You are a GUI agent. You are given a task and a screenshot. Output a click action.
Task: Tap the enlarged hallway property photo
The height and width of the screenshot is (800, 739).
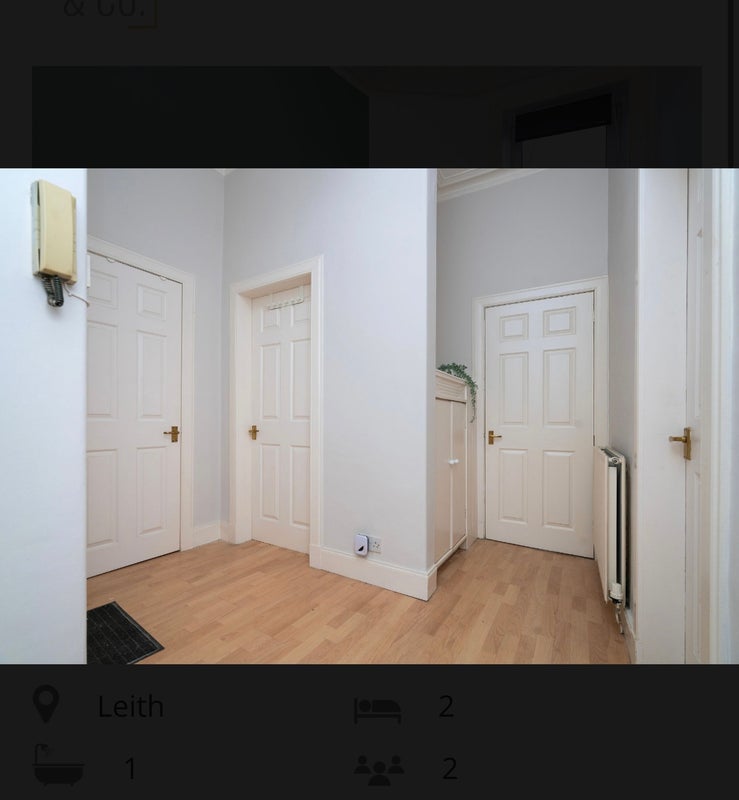(x=369, y=415)
